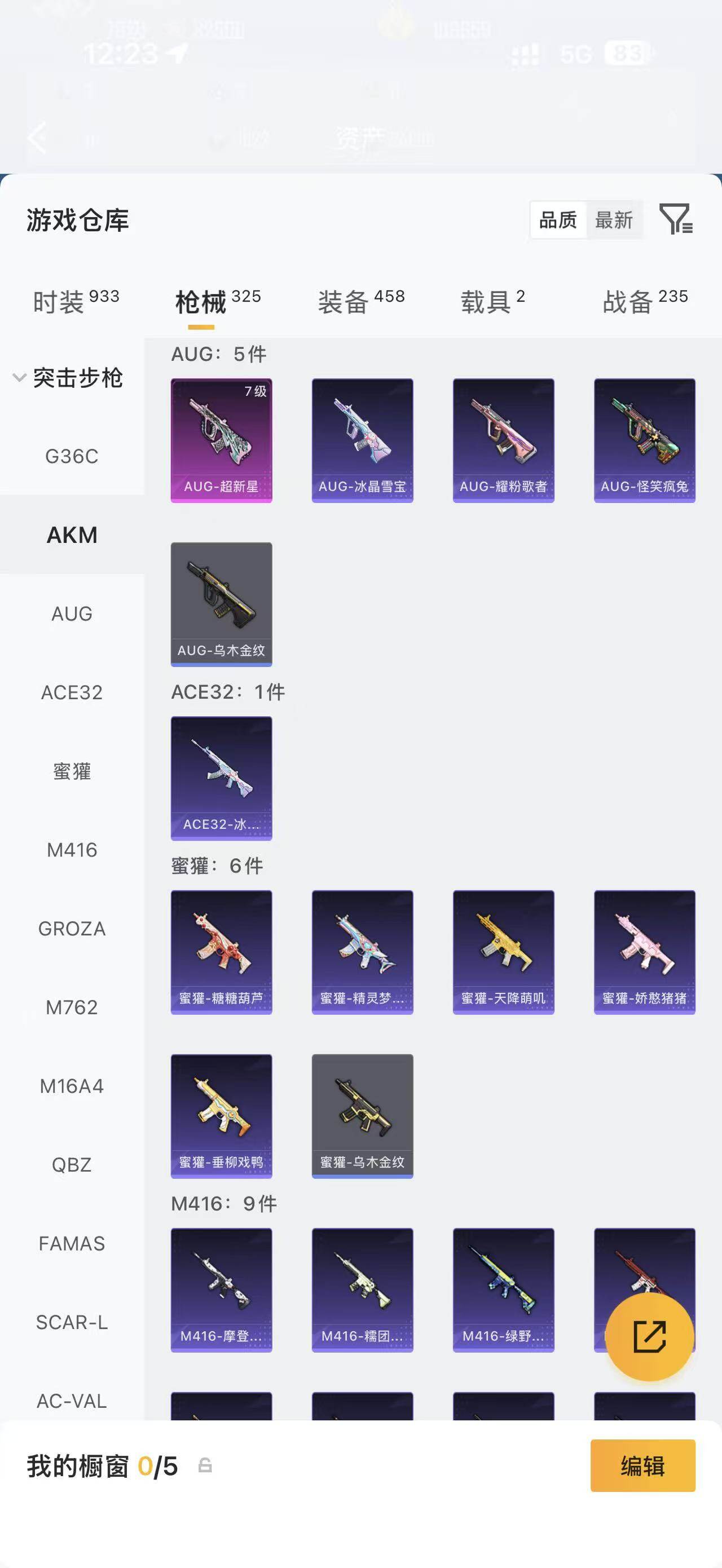Tap the yellow share floating button

point(650,1337)
